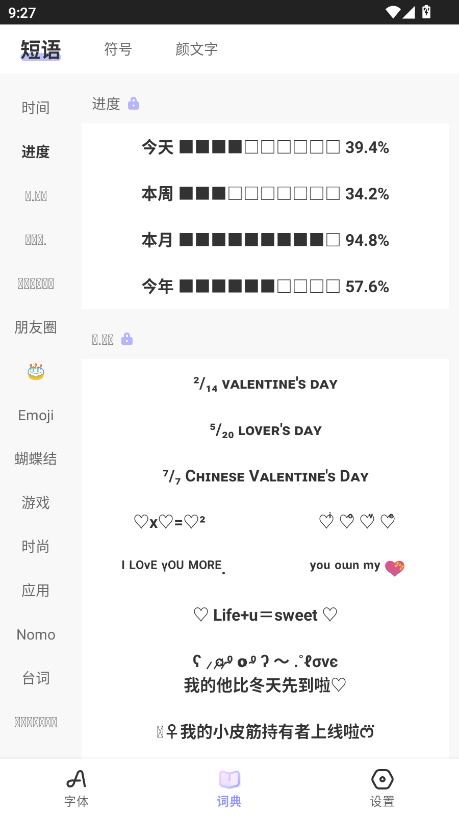Select the 时间 category in sidebar
This screenshot has height=816, width=459.
coord(35,108)
